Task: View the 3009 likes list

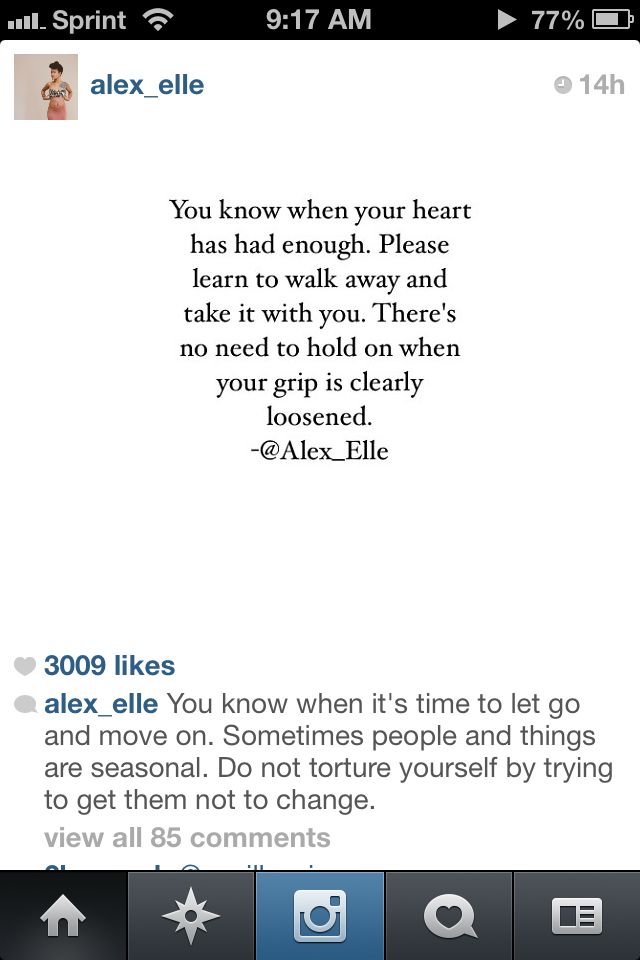Action: [x=109, y=666]
